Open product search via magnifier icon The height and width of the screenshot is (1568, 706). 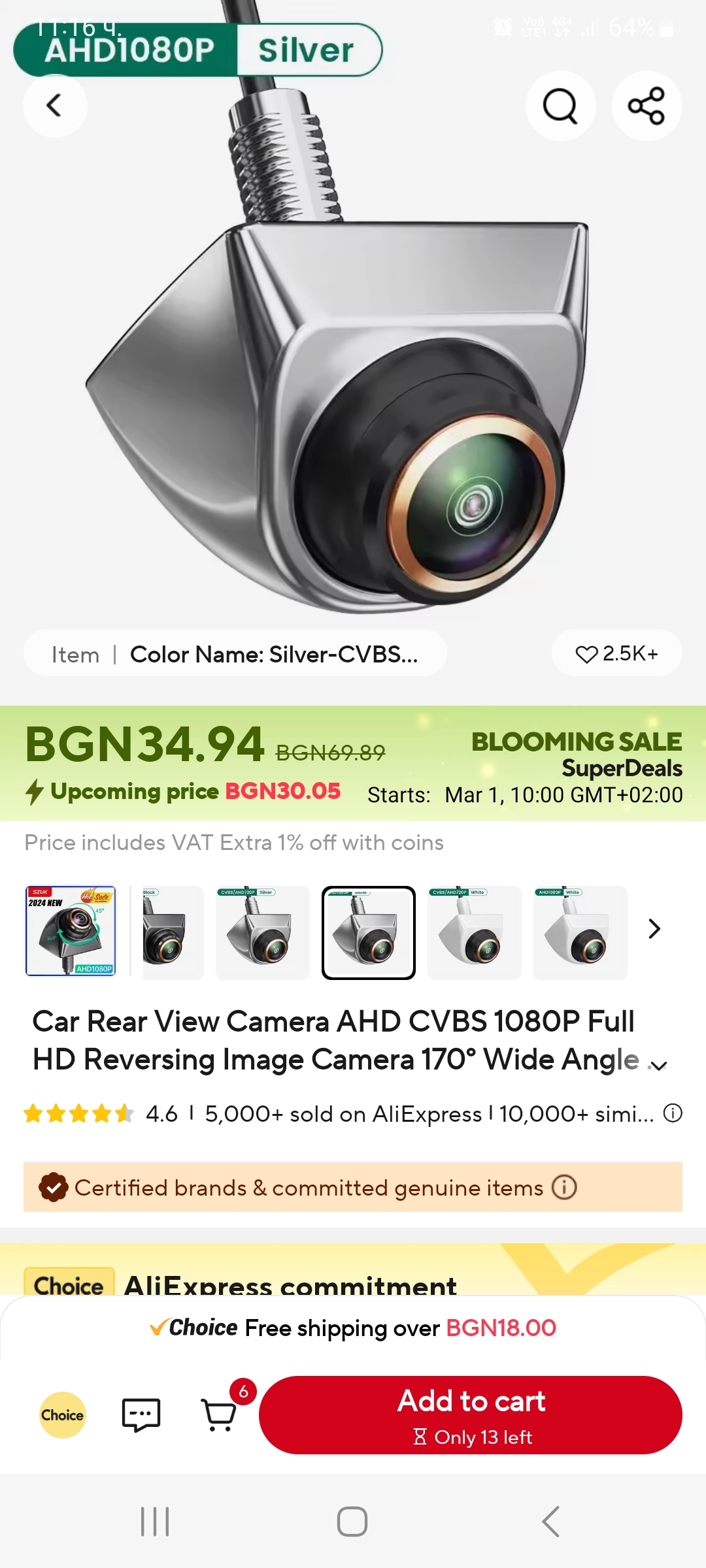pos(560,106)
